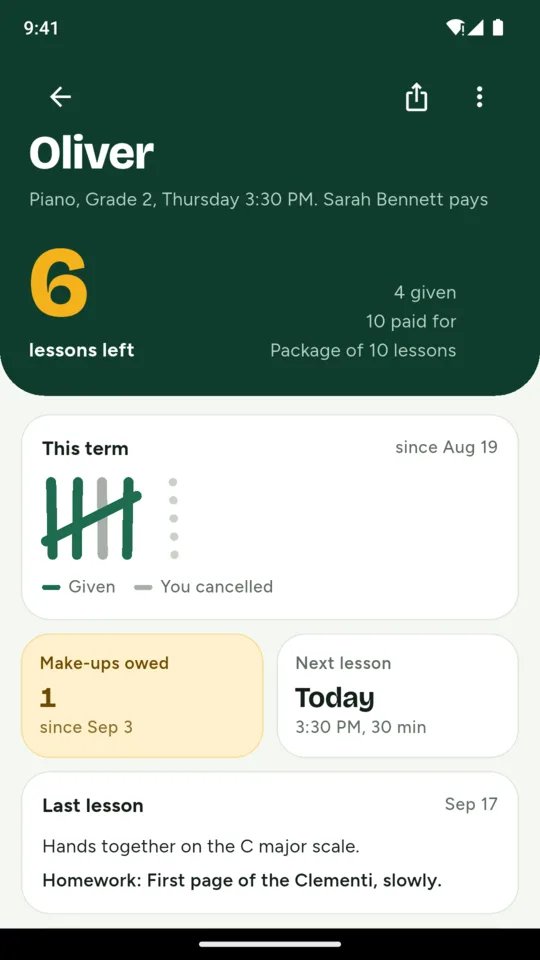Open the Next lesson Today card

pyautogui.click(x=398, y=696)
